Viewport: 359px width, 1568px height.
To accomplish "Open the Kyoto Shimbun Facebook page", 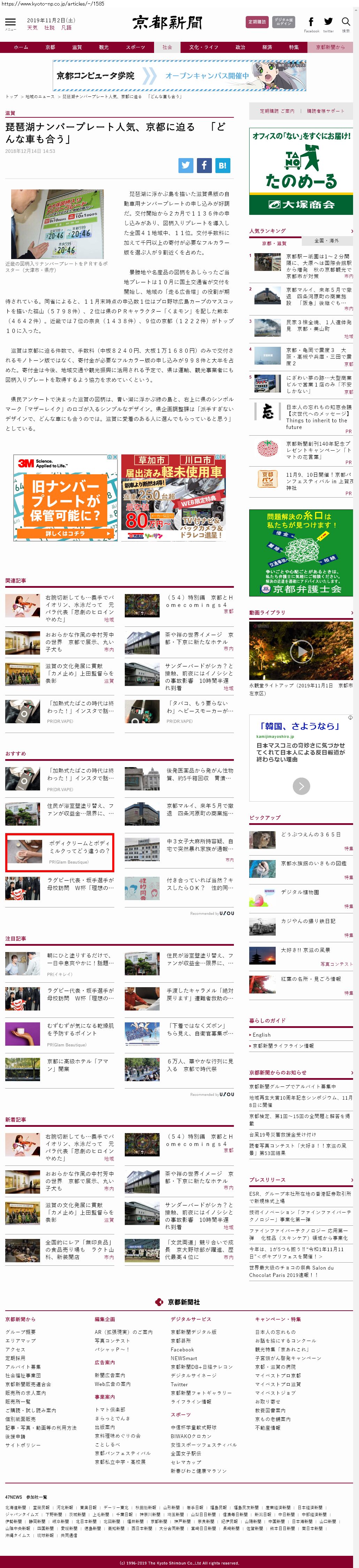I will click(x=311, y=23).
